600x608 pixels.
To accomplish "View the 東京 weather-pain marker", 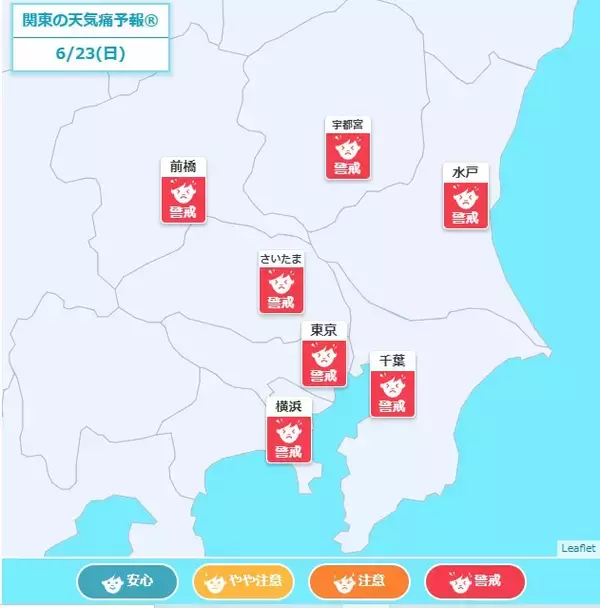I will [324, 354].
